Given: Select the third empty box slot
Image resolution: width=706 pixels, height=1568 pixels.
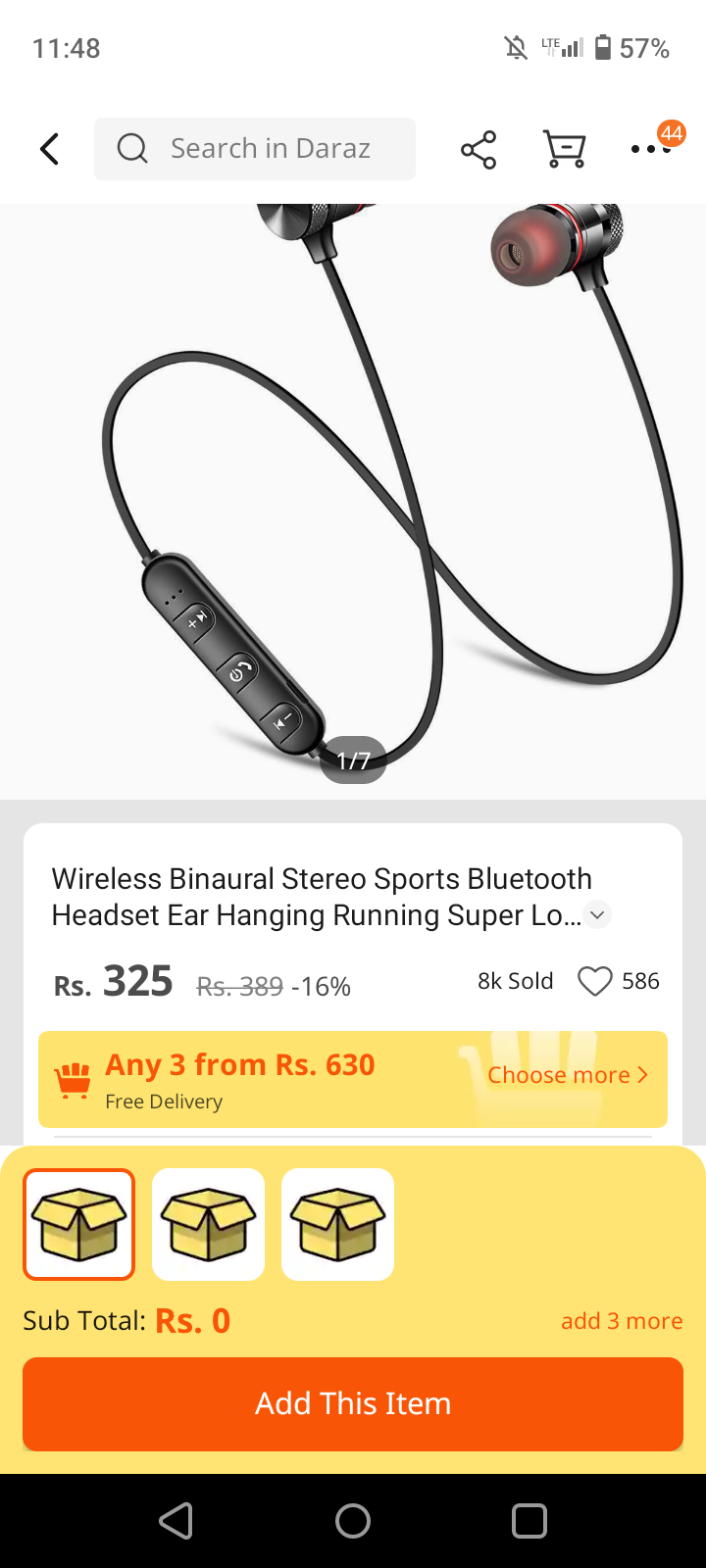Looking at the screenshot, I should (x=337, y=1224).
